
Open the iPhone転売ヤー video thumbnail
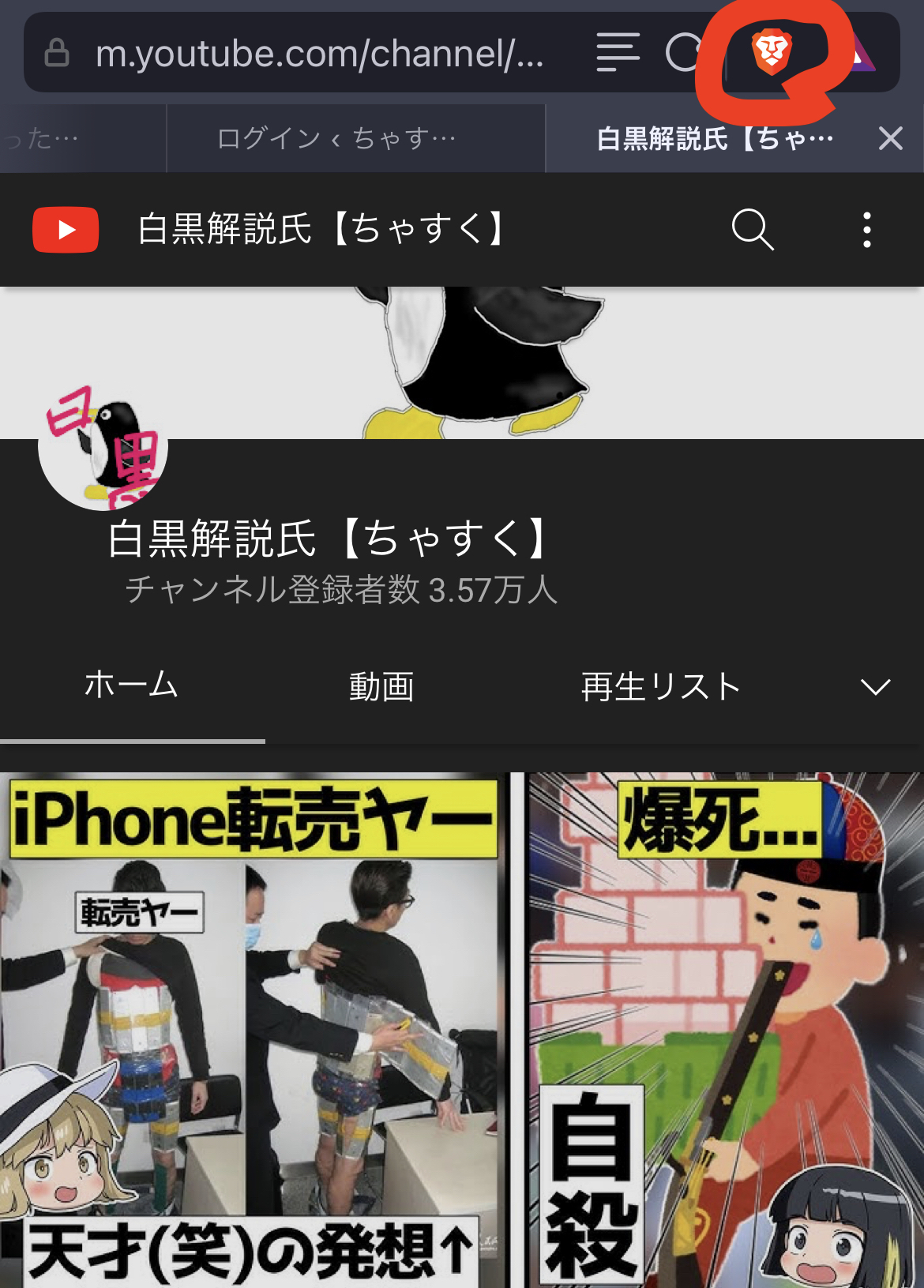(253, 1027)
